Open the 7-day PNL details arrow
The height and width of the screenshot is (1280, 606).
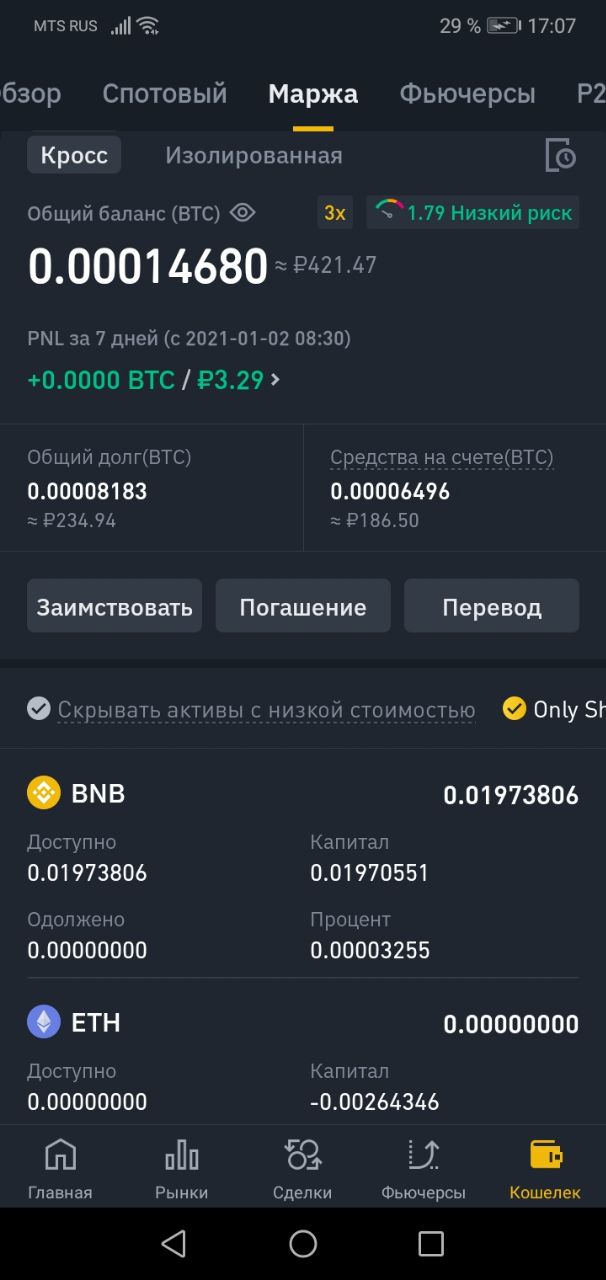(276, 380)
